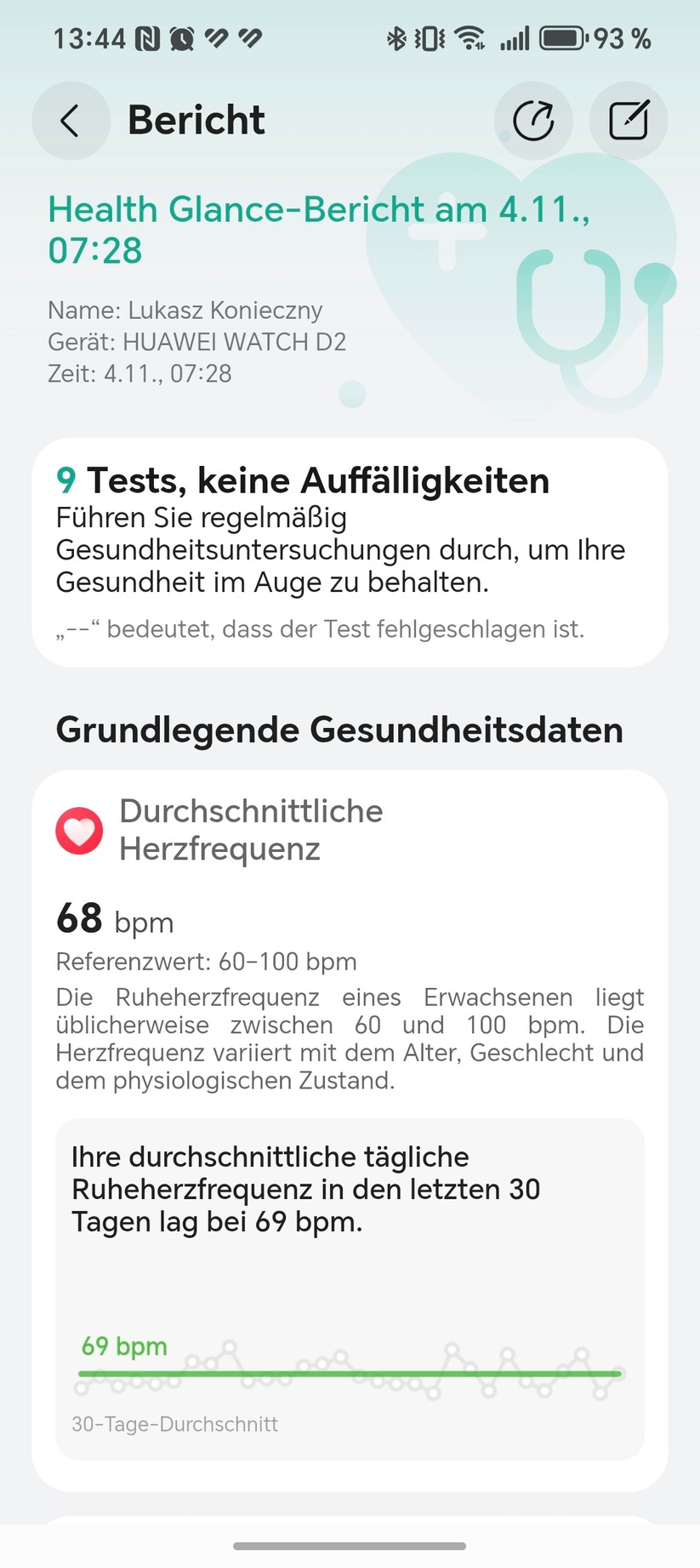Share the Health Glance report
Screen dimensions: 700x1568
pos(533,120)
